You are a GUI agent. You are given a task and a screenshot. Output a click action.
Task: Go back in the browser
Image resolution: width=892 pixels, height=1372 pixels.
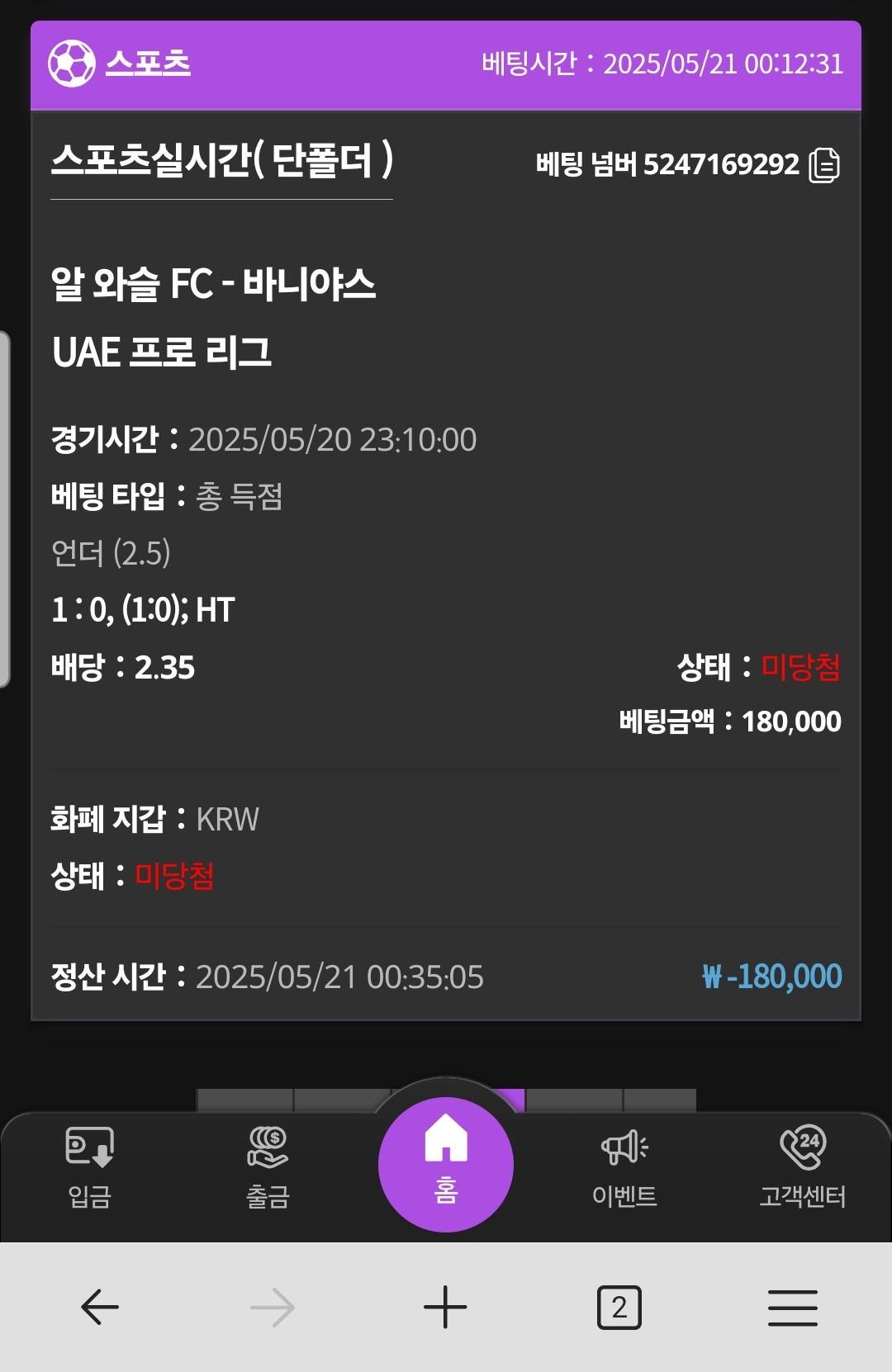(100, 1307)
